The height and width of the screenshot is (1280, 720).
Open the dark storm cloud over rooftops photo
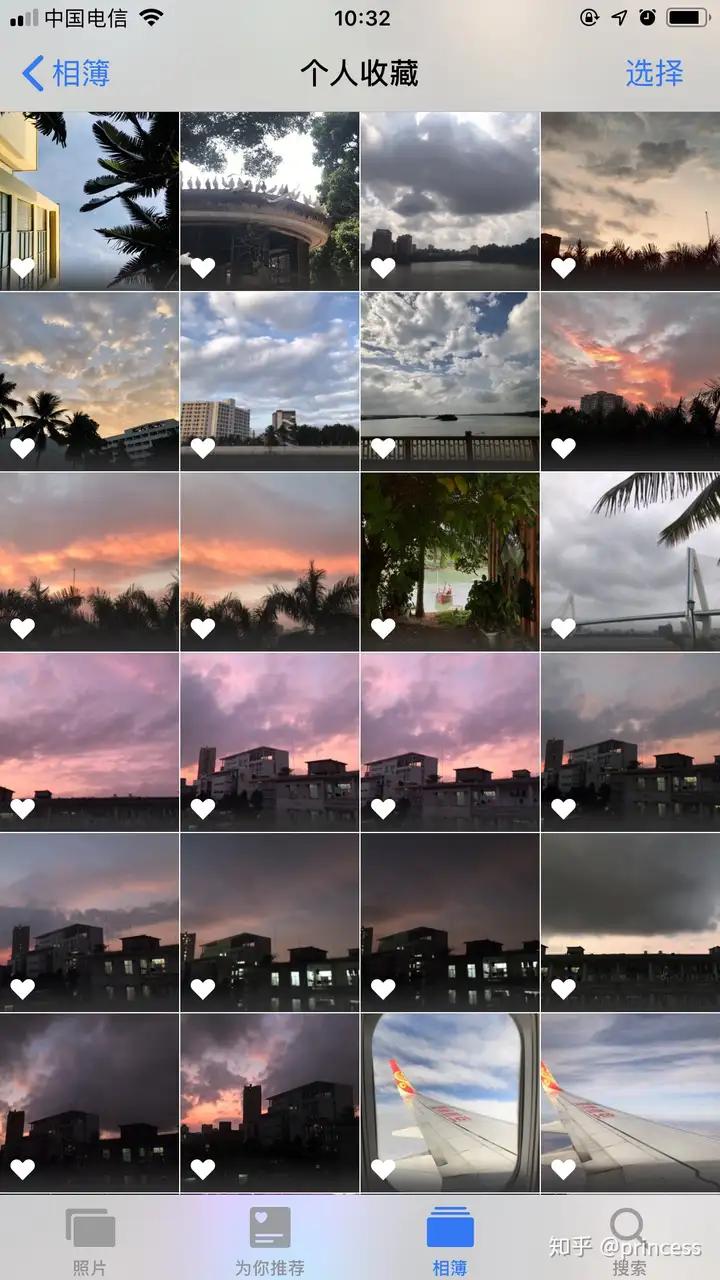click(x=630, y=921)
